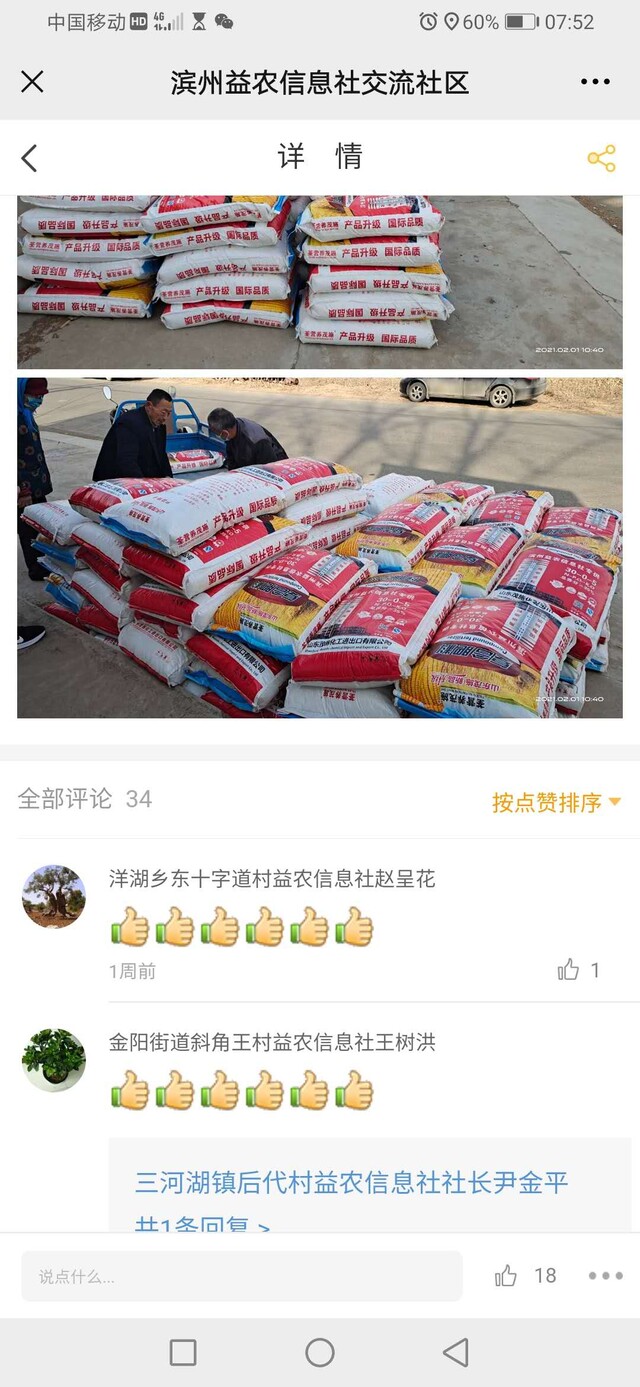
Task: Open recent apps with the square button
Action: pos(183,1353)
